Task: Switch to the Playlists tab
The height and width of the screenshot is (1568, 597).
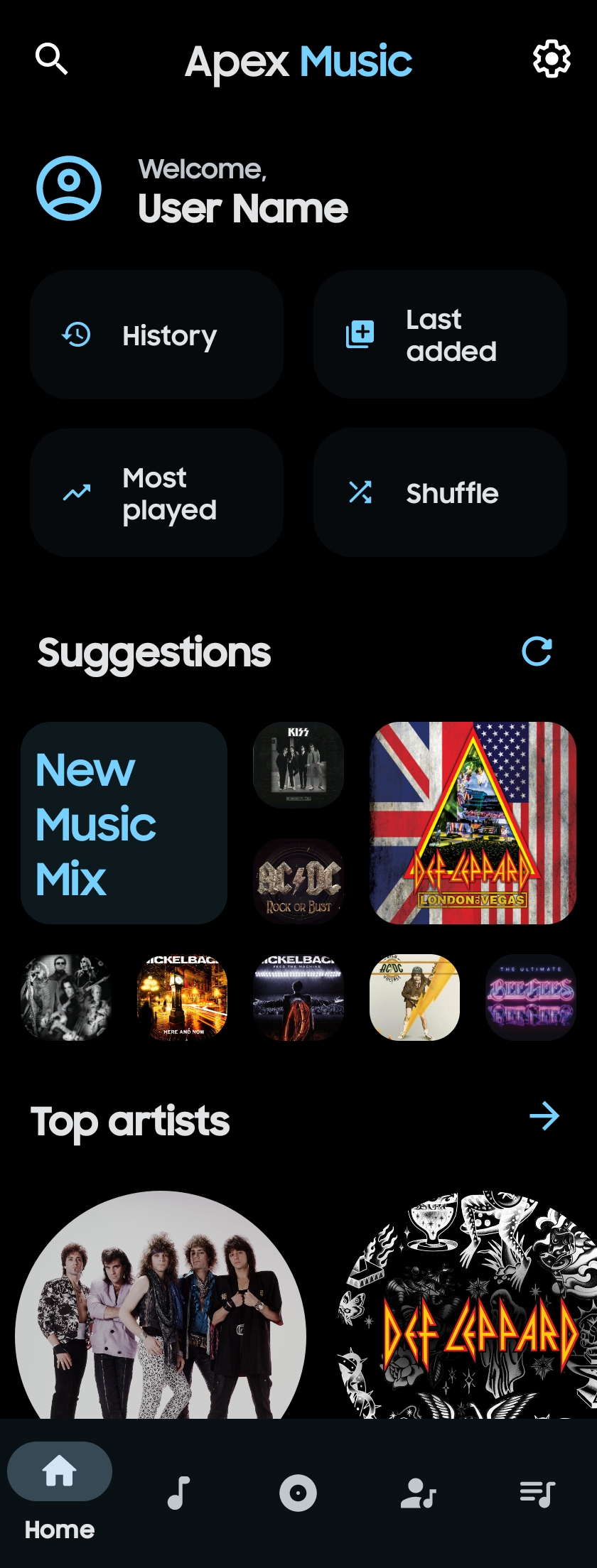Action: tap(537, 1492)
